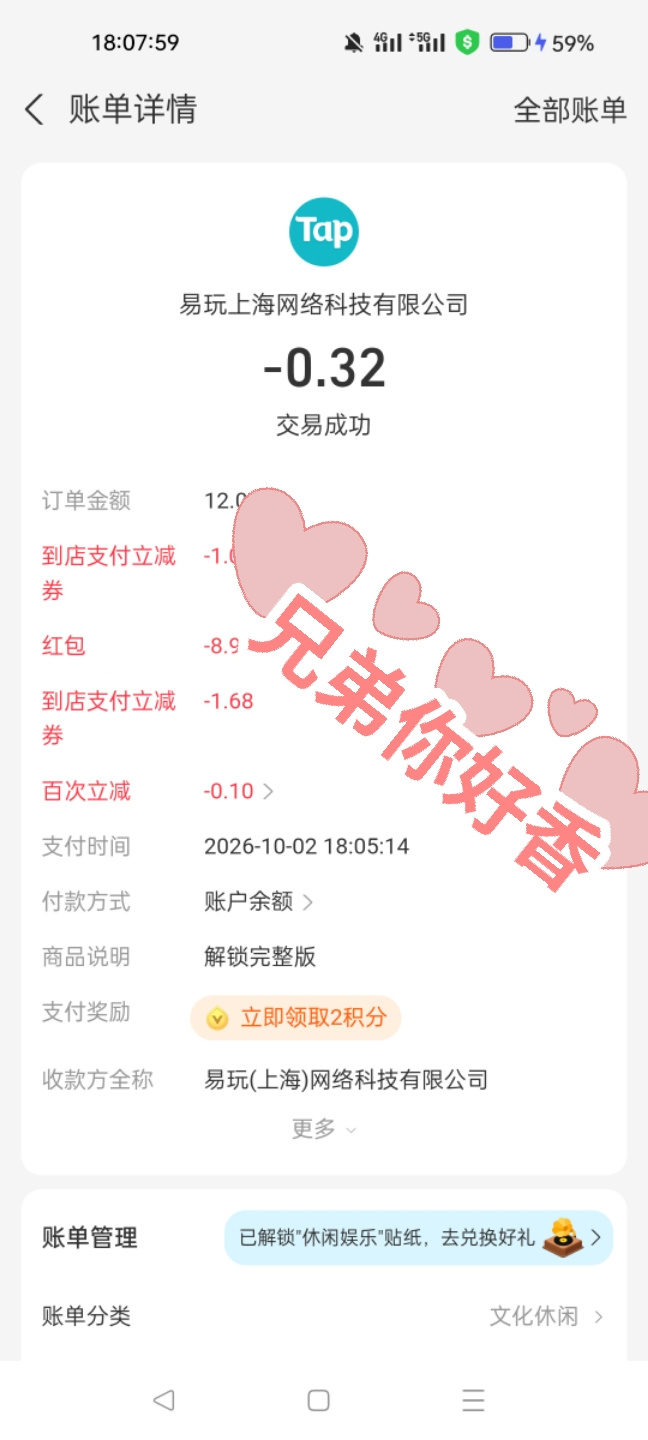Go back from the 账单详情 page
Image resolution: width=648 pixels, height=1440 pixels.
click(x=34, y=110)
